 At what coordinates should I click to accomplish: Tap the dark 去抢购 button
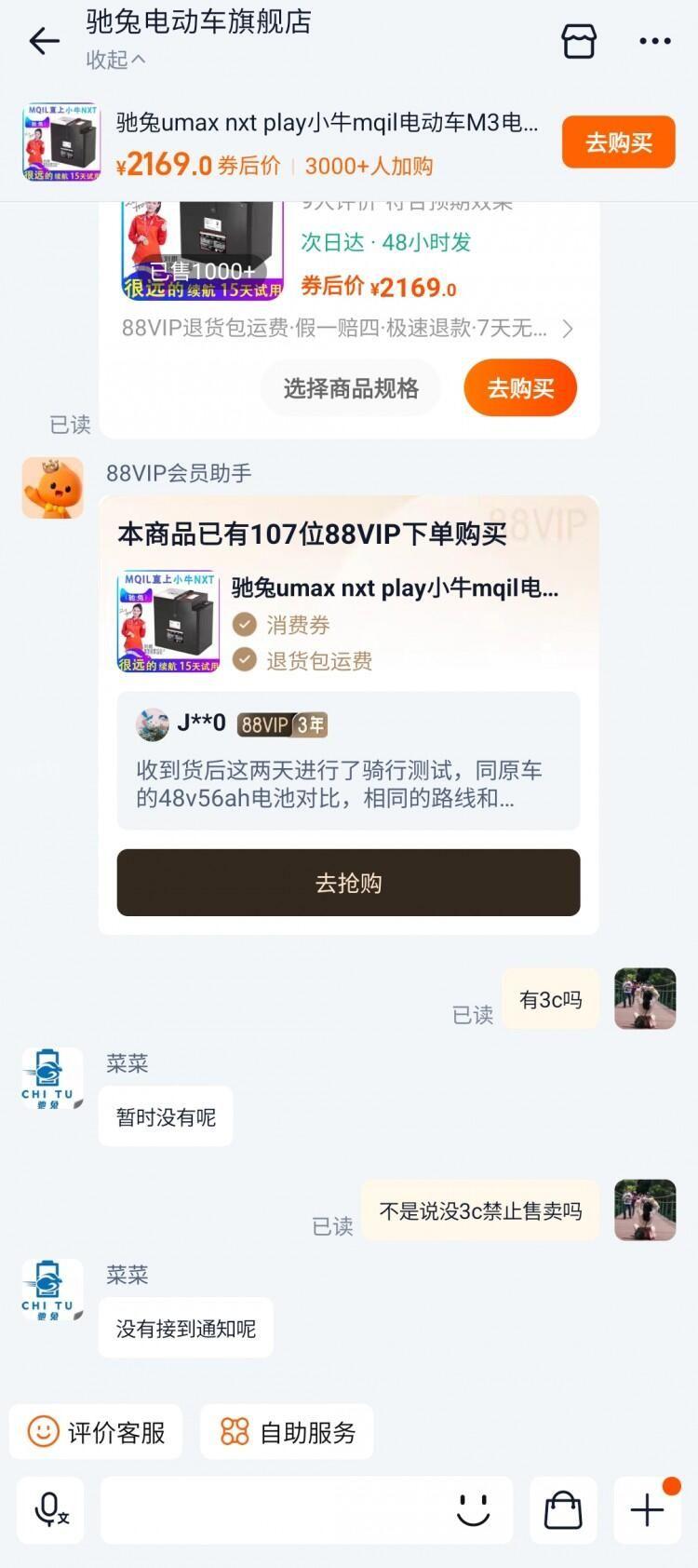348,883
